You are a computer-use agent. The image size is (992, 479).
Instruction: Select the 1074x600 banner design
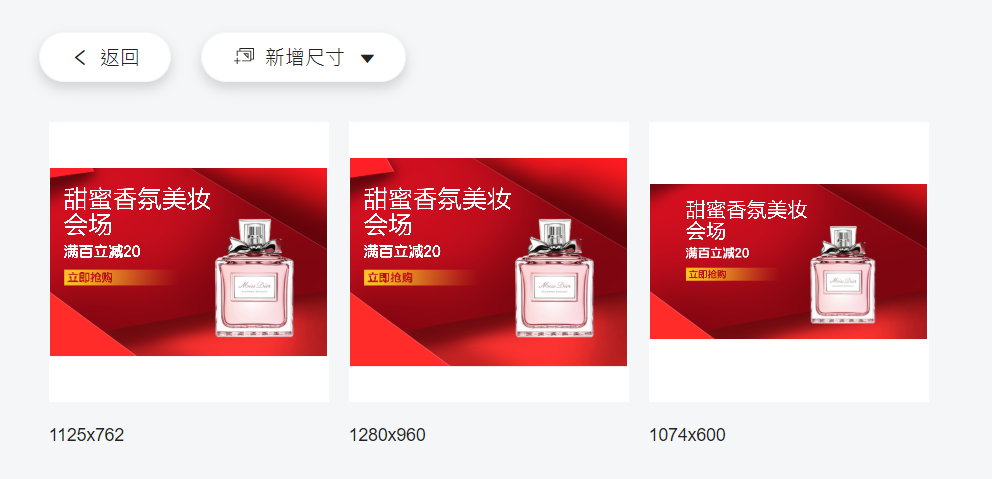tap(788, 262)
